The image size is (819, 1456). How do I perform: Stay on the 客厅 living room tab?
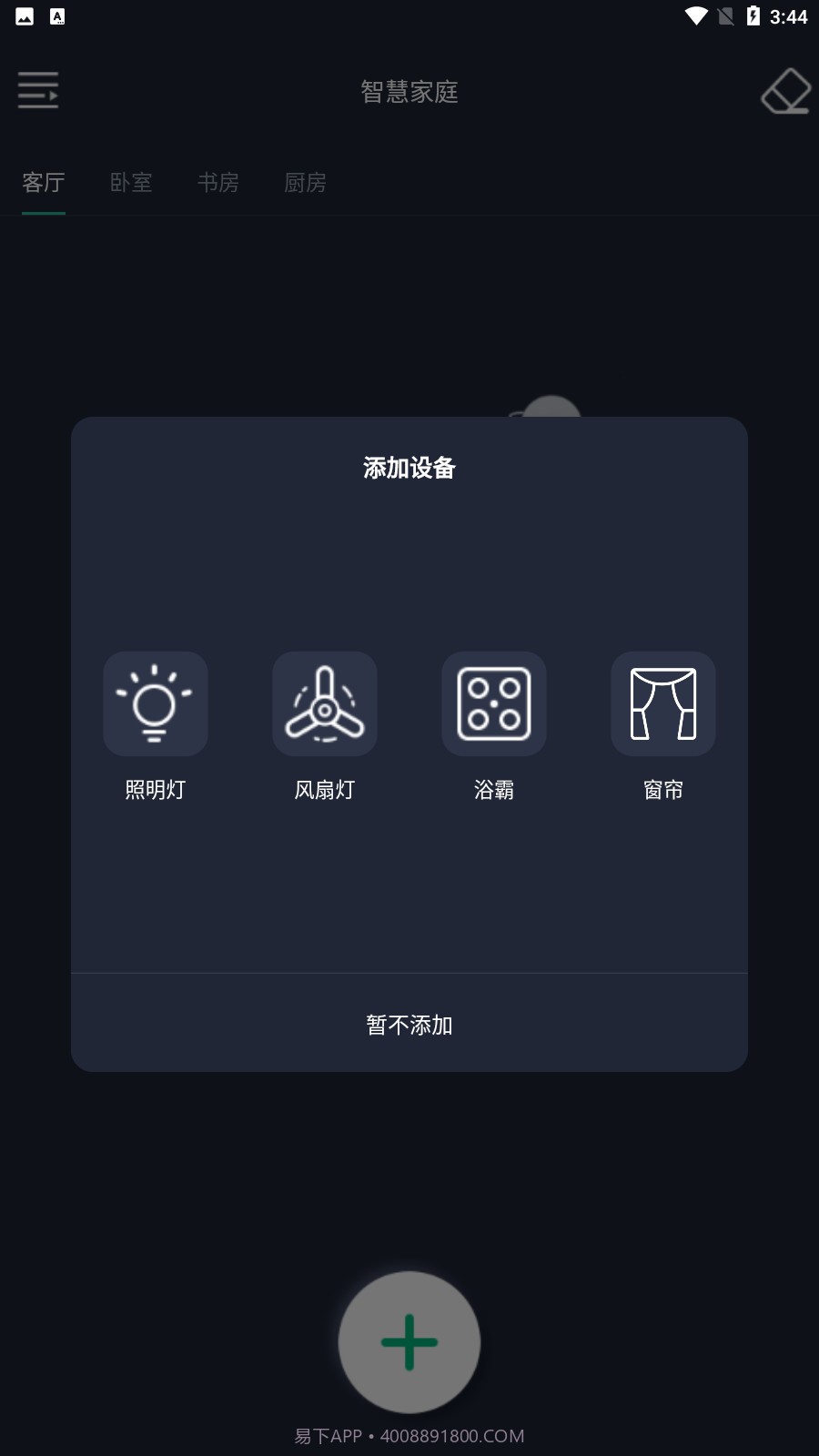[44, 183]
